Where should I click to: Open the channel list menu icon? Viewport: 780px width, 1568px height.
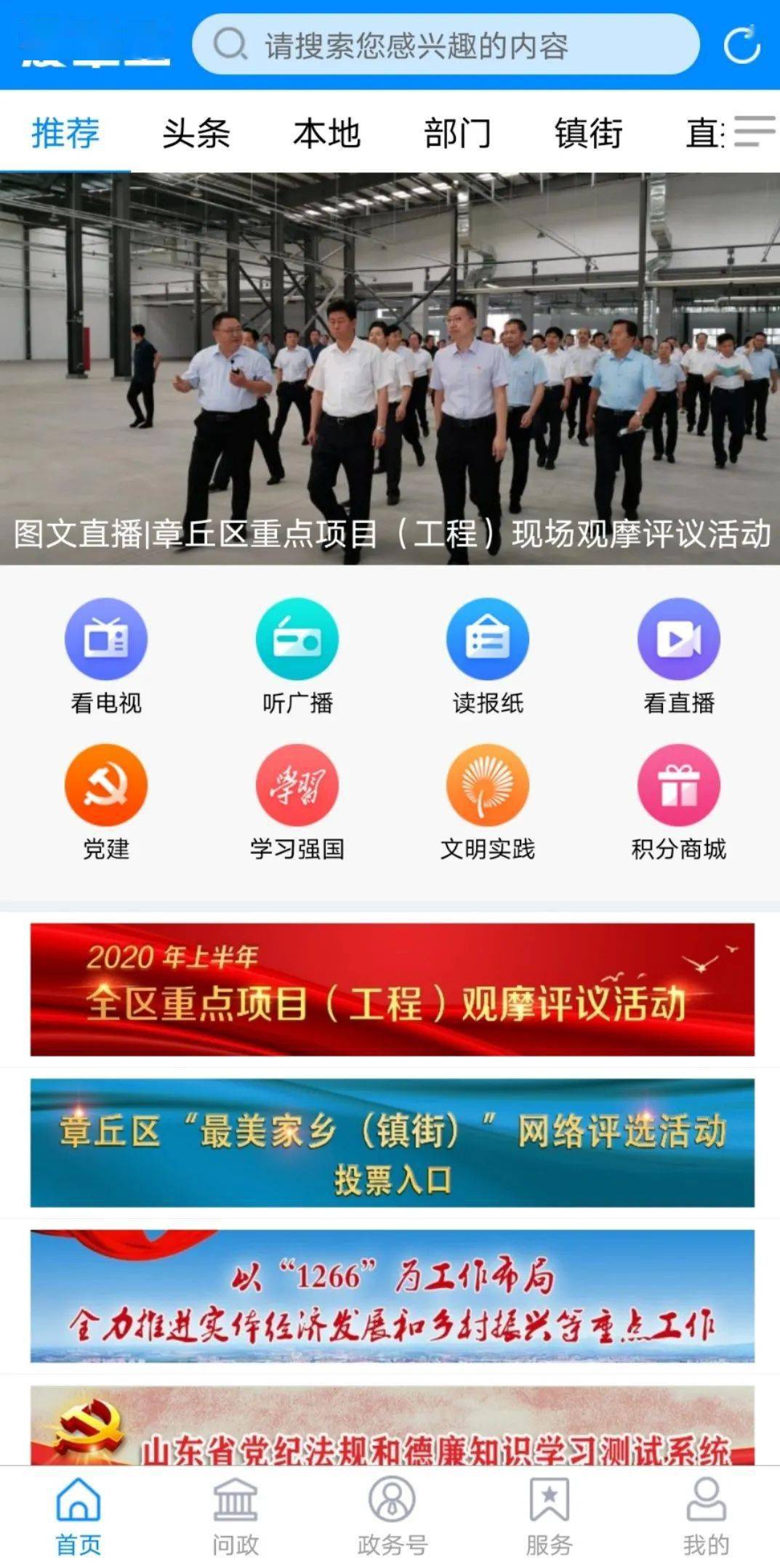click(754, 132)
